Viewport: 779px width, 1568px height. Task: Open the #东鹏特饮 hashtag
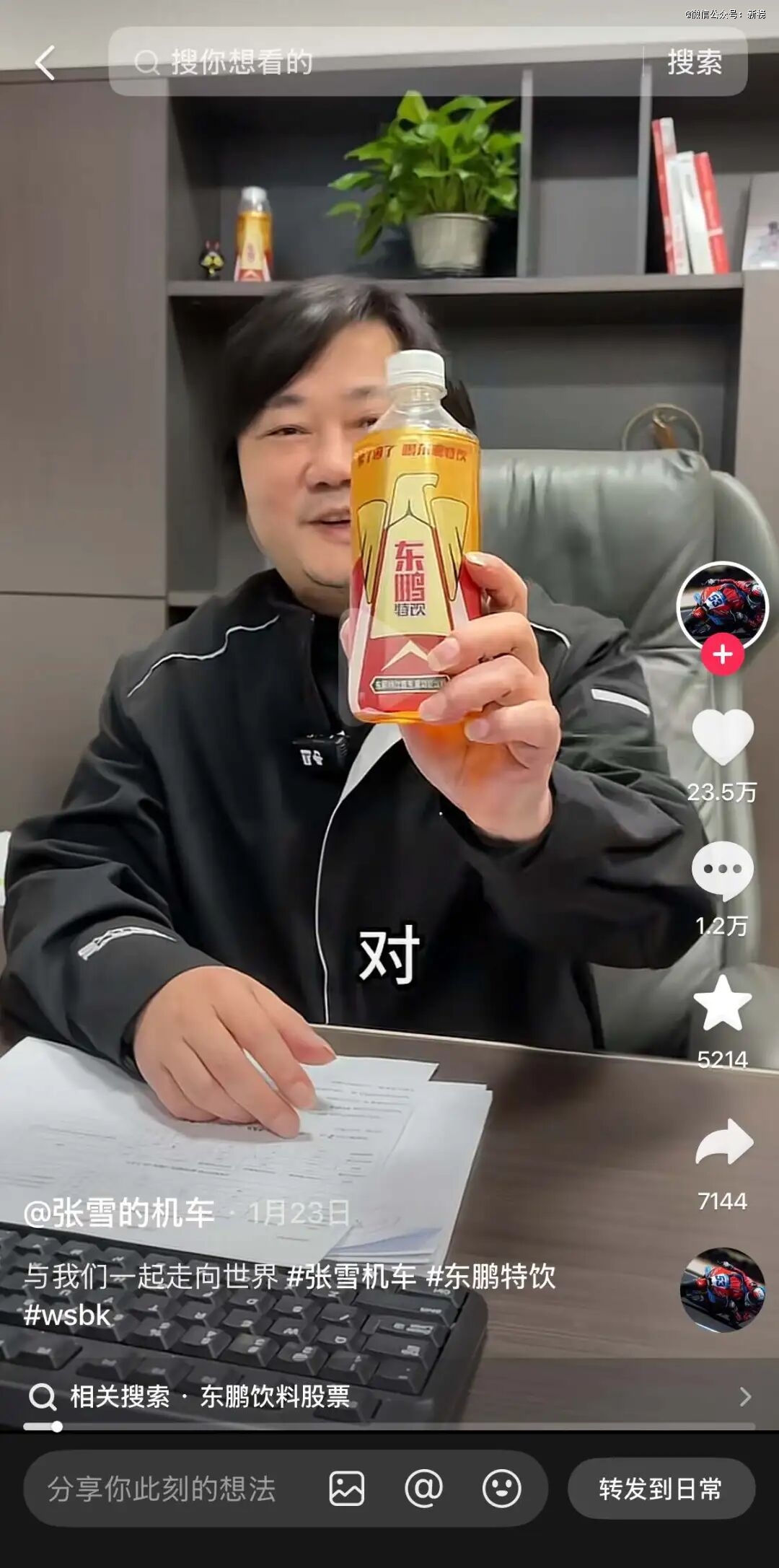(x=490, y=1276)
